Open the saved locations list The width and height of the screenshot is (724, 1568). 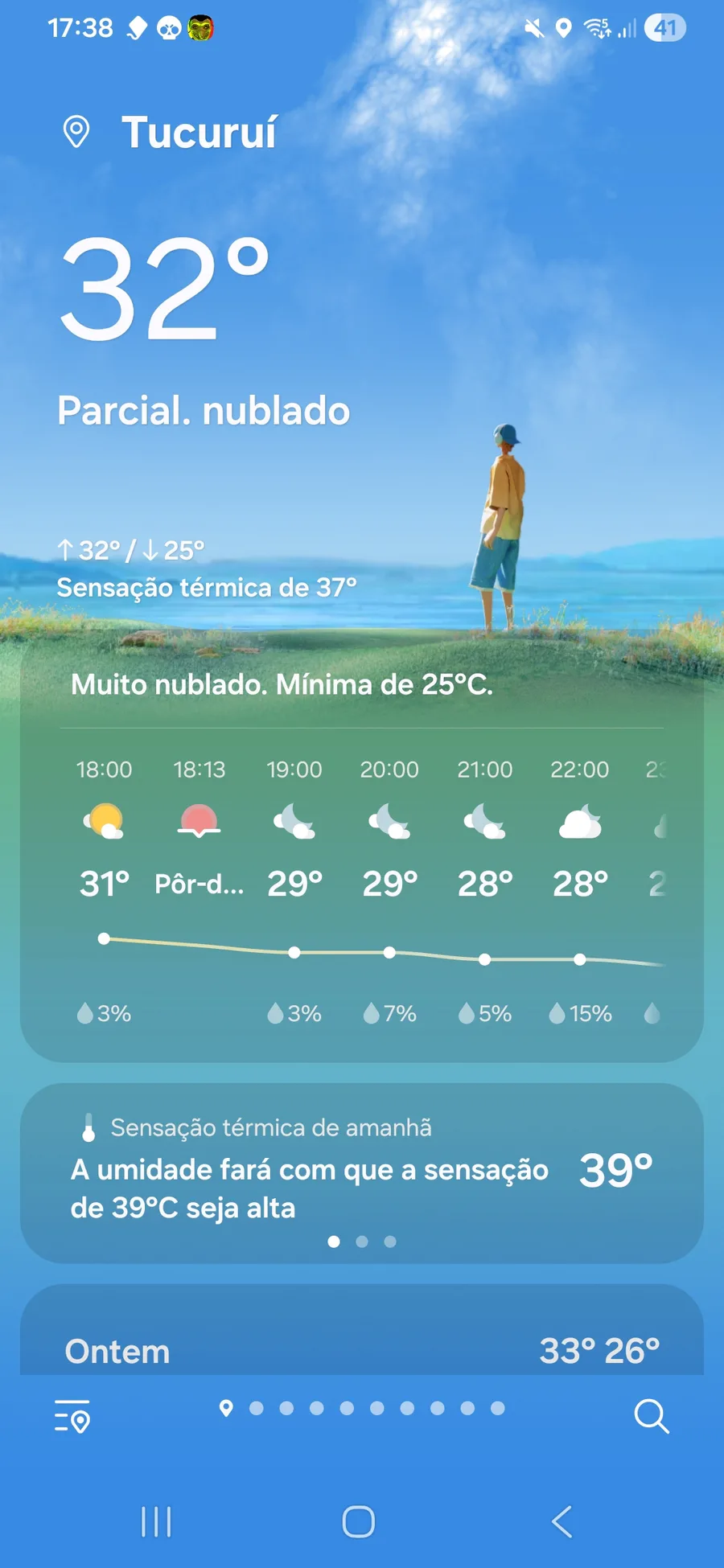(72, 1416)
